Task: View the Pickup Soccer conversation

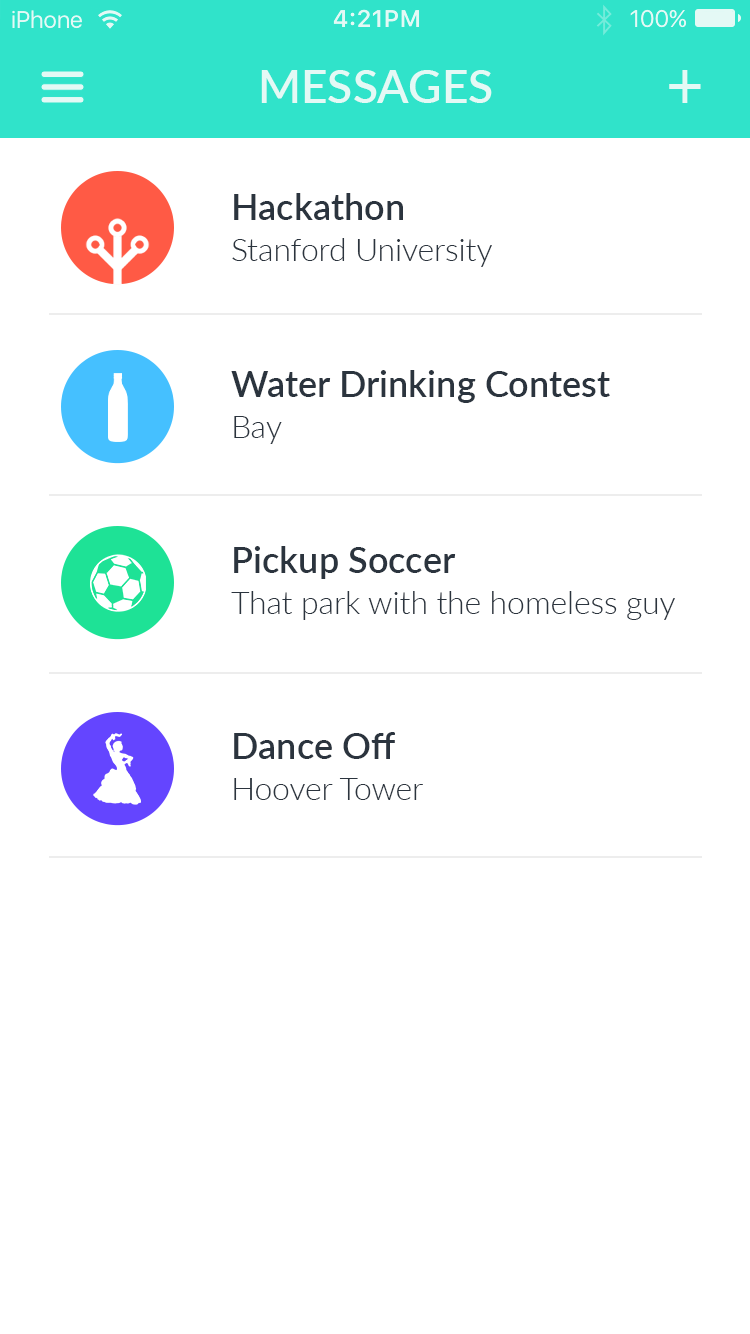Action: tap(375, 583)
